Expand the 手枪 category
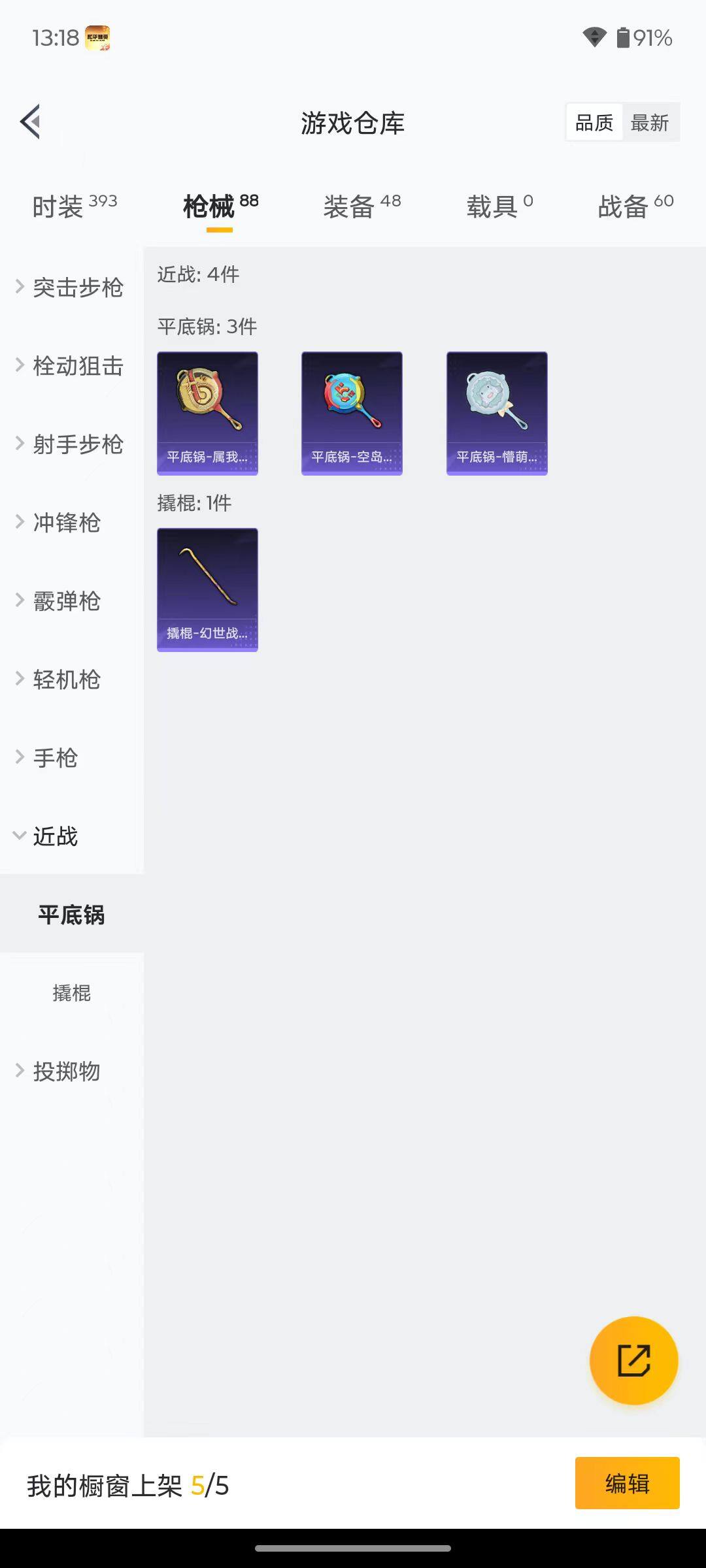 (x=55, y=757)
